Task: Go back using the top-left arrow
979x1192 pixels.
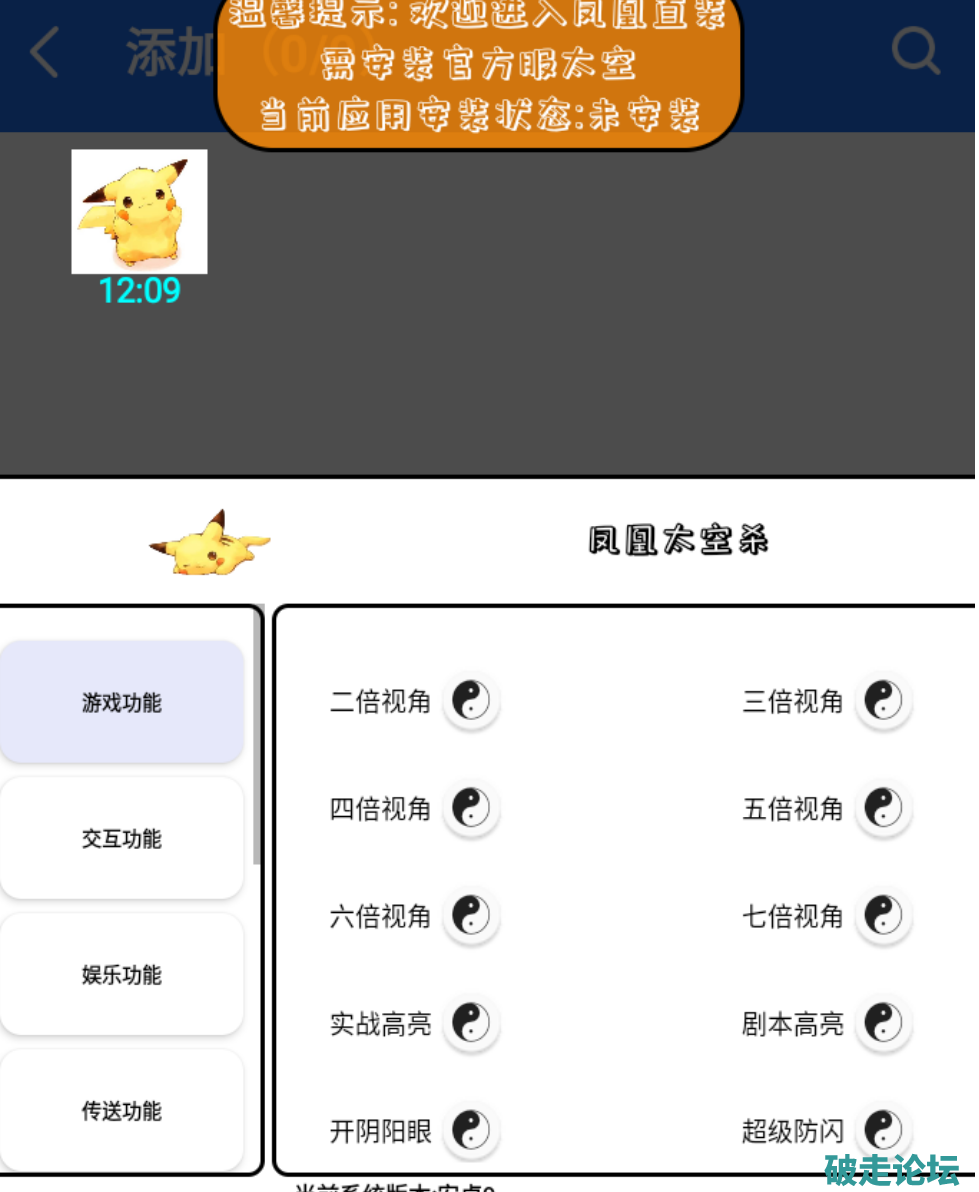Action: (44, 53)
